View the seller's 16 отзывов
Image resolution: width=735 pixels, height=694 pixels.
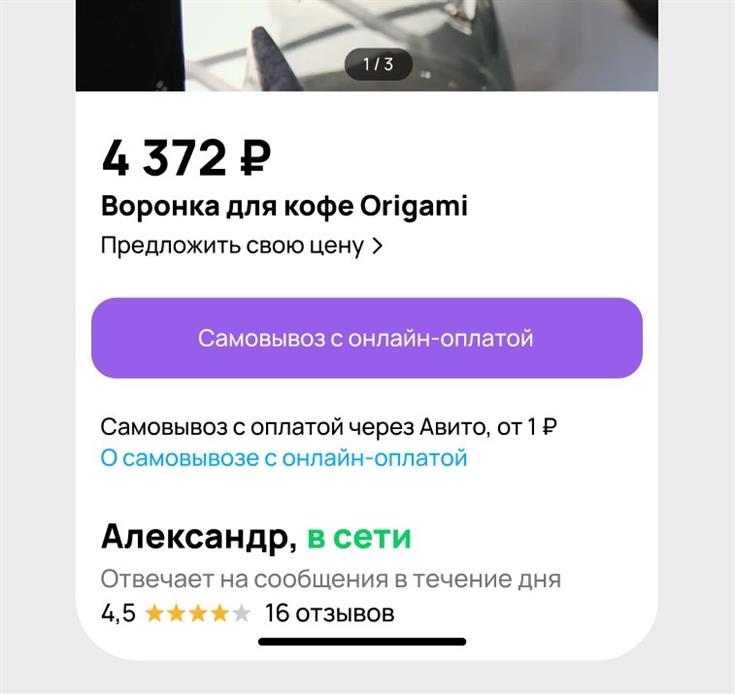pyautogui.click(x=329, y=612)
